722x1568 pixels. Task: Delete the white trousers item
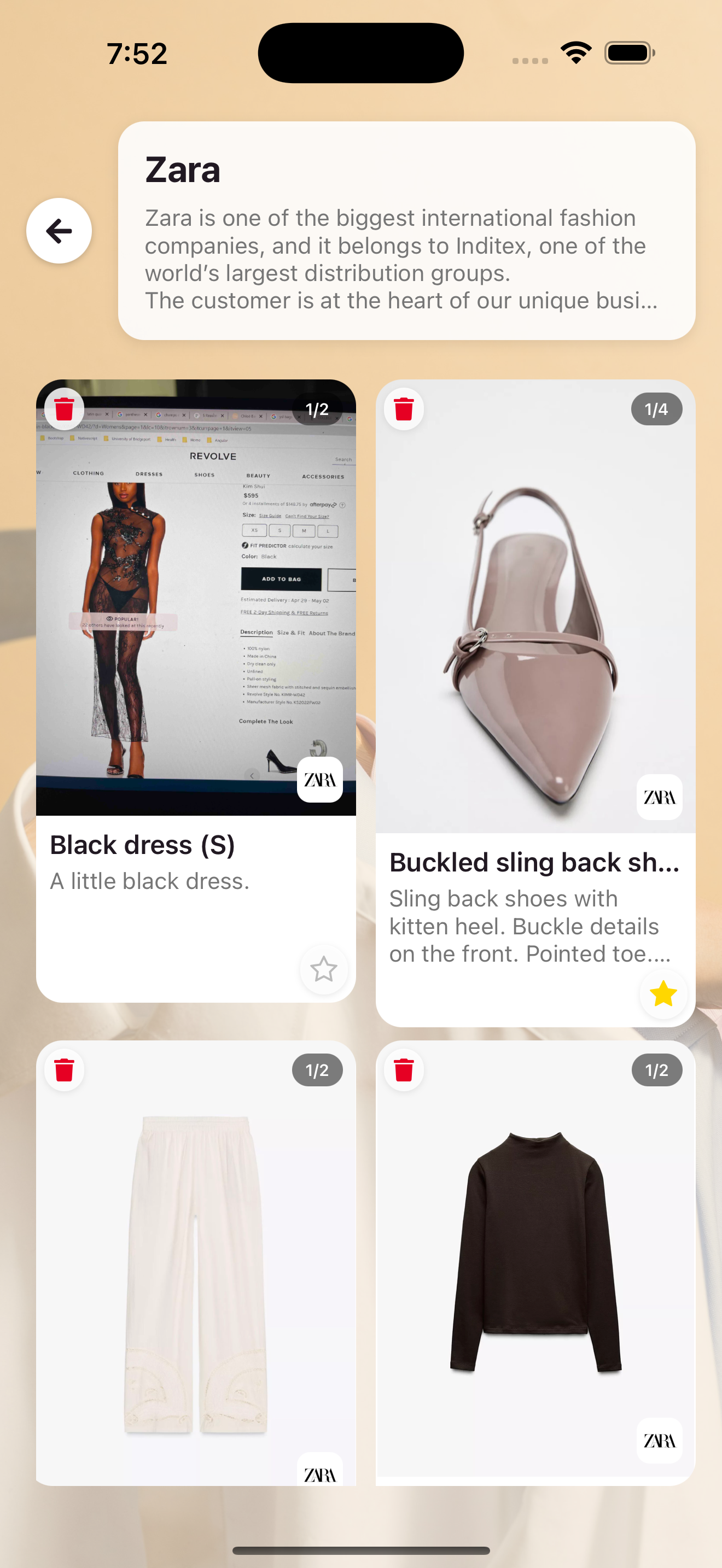pyautogui.click(x=65, y=1070)
